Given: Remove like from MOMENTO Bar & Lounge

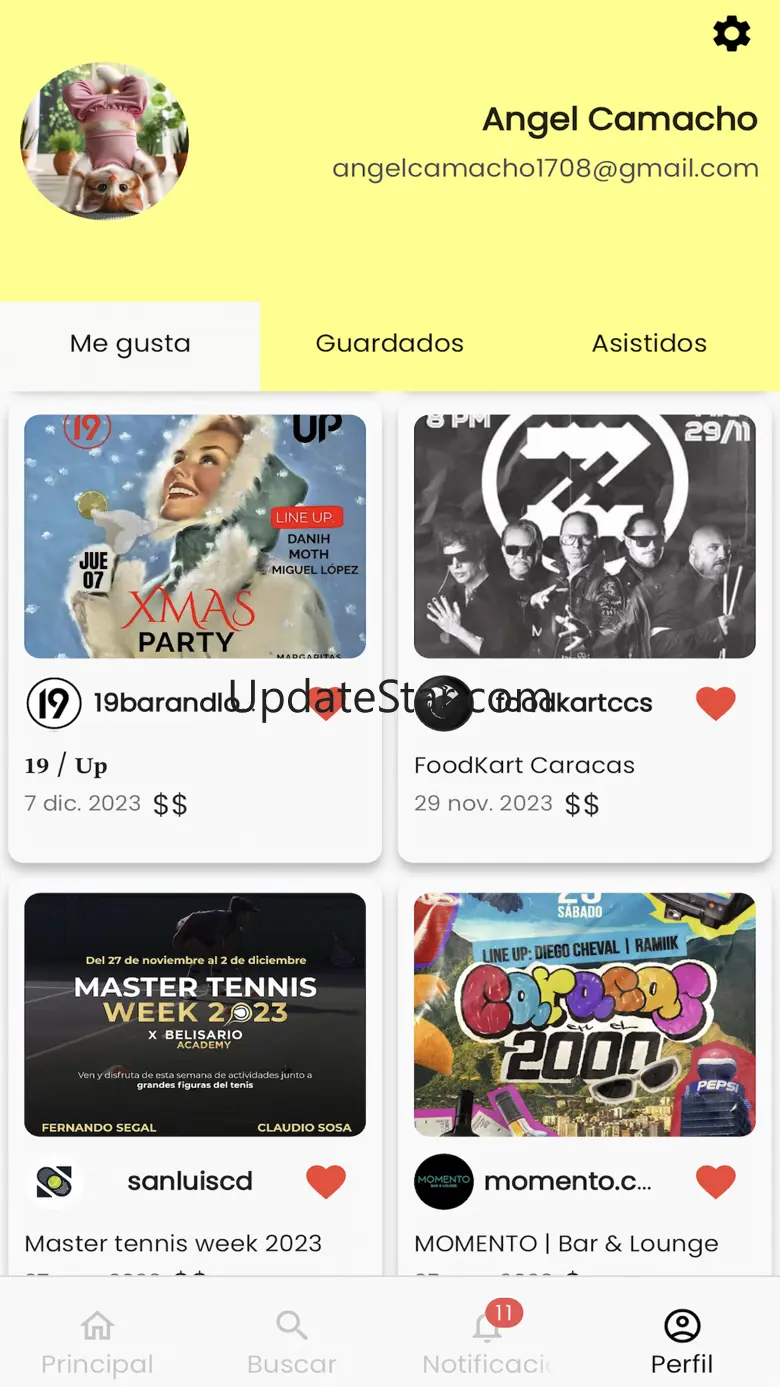Looking at the screenshot, I should click(x=715, y=1181).
